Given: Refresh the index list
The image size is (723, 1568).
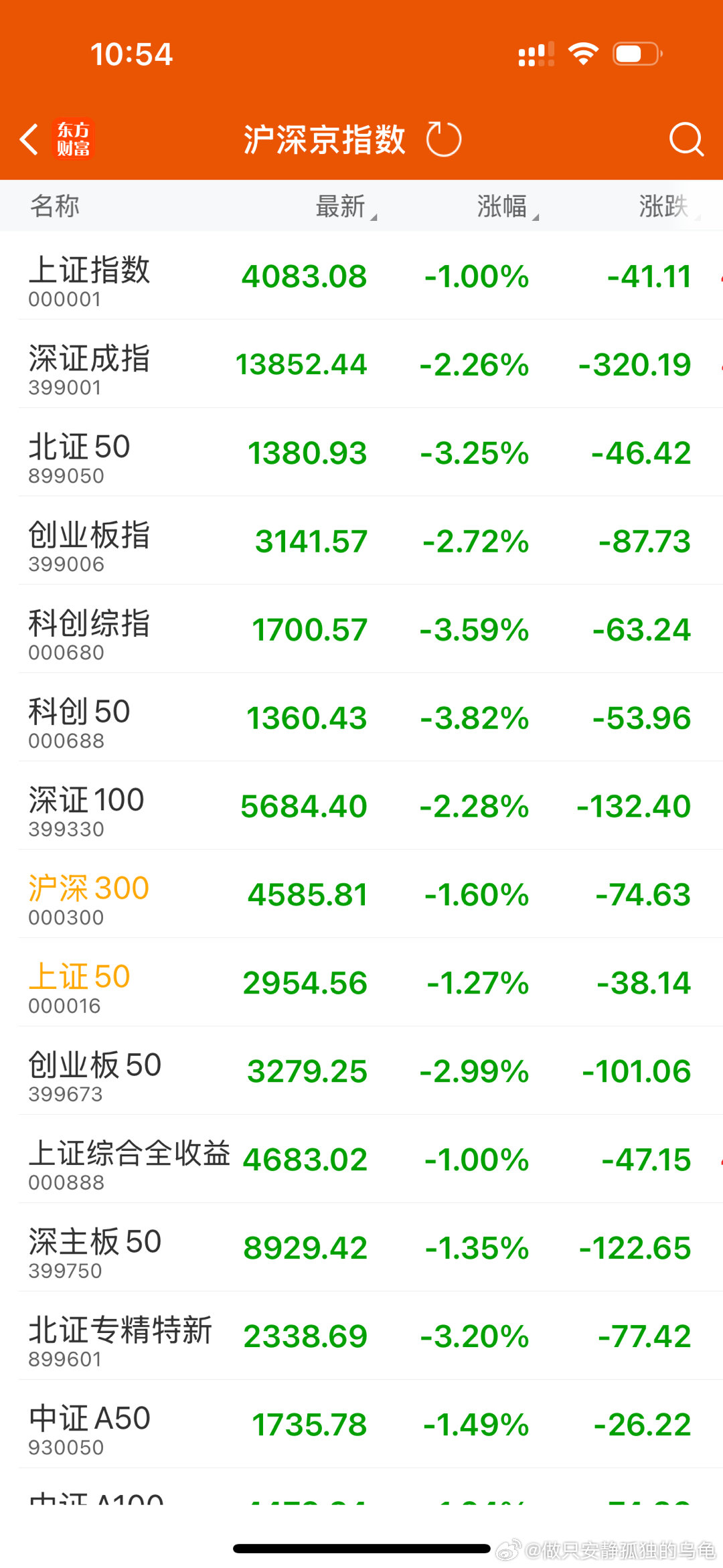Looking at the screenshot, I should [x=444, y=139].
